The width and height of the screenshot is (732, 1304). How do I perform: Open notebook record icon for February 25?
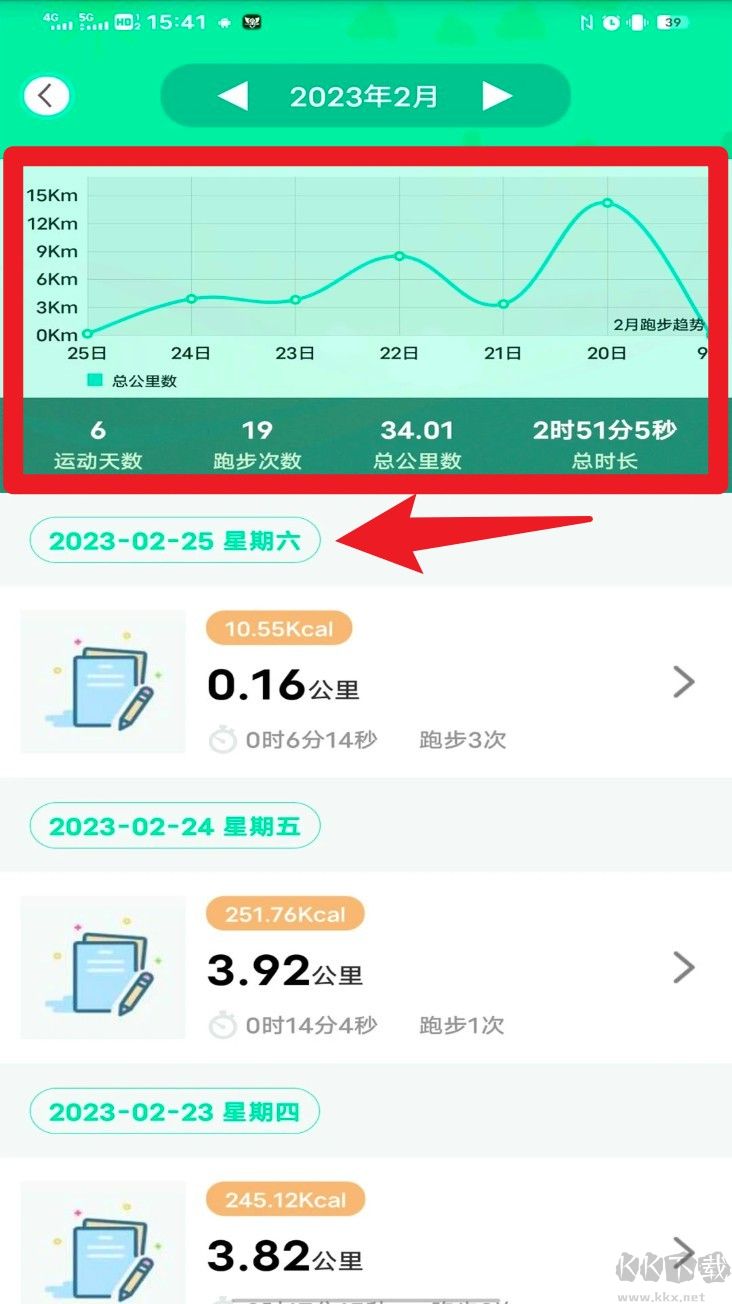(101, 681)
